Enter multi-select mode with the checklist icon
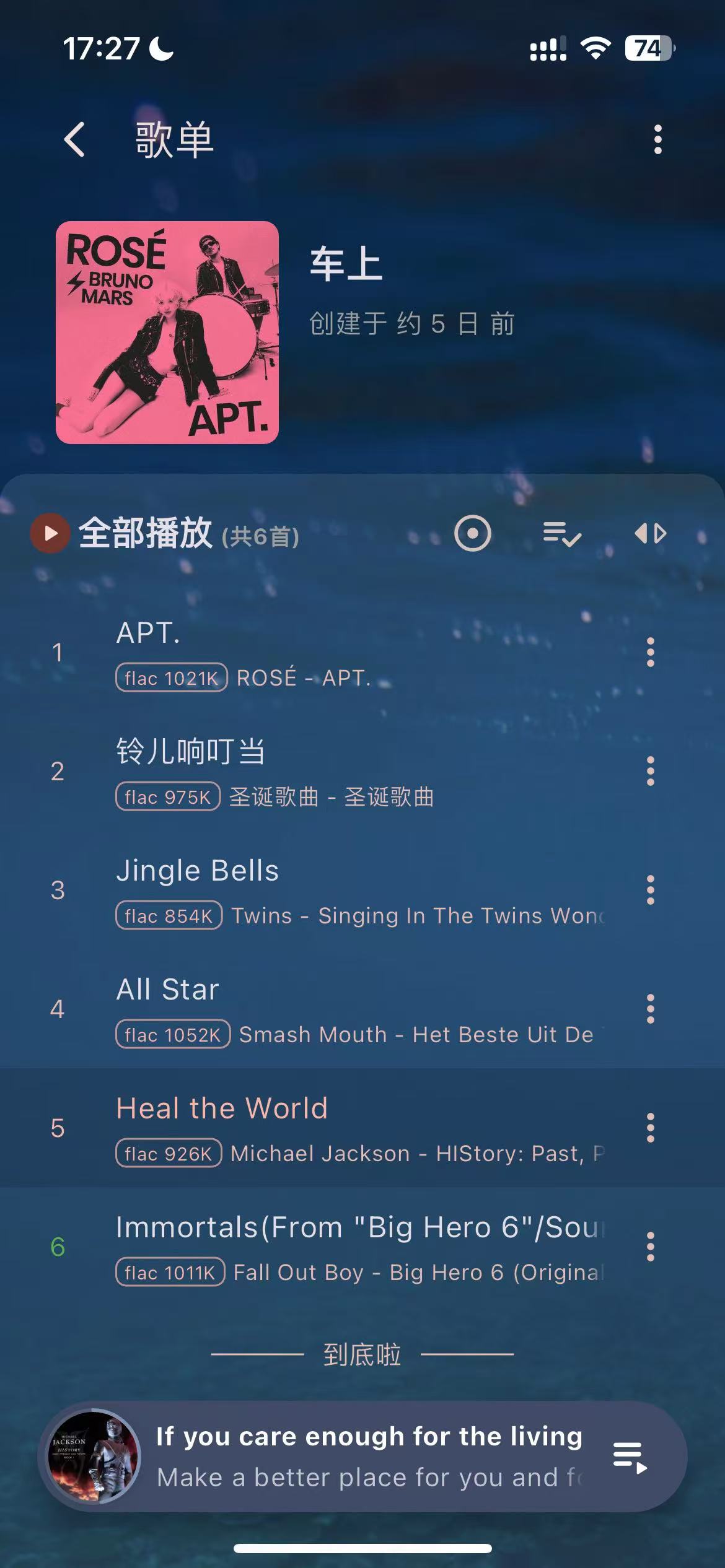Image resolution: width=725 pixels, height=1568 pixels. [x=562, y=533]
